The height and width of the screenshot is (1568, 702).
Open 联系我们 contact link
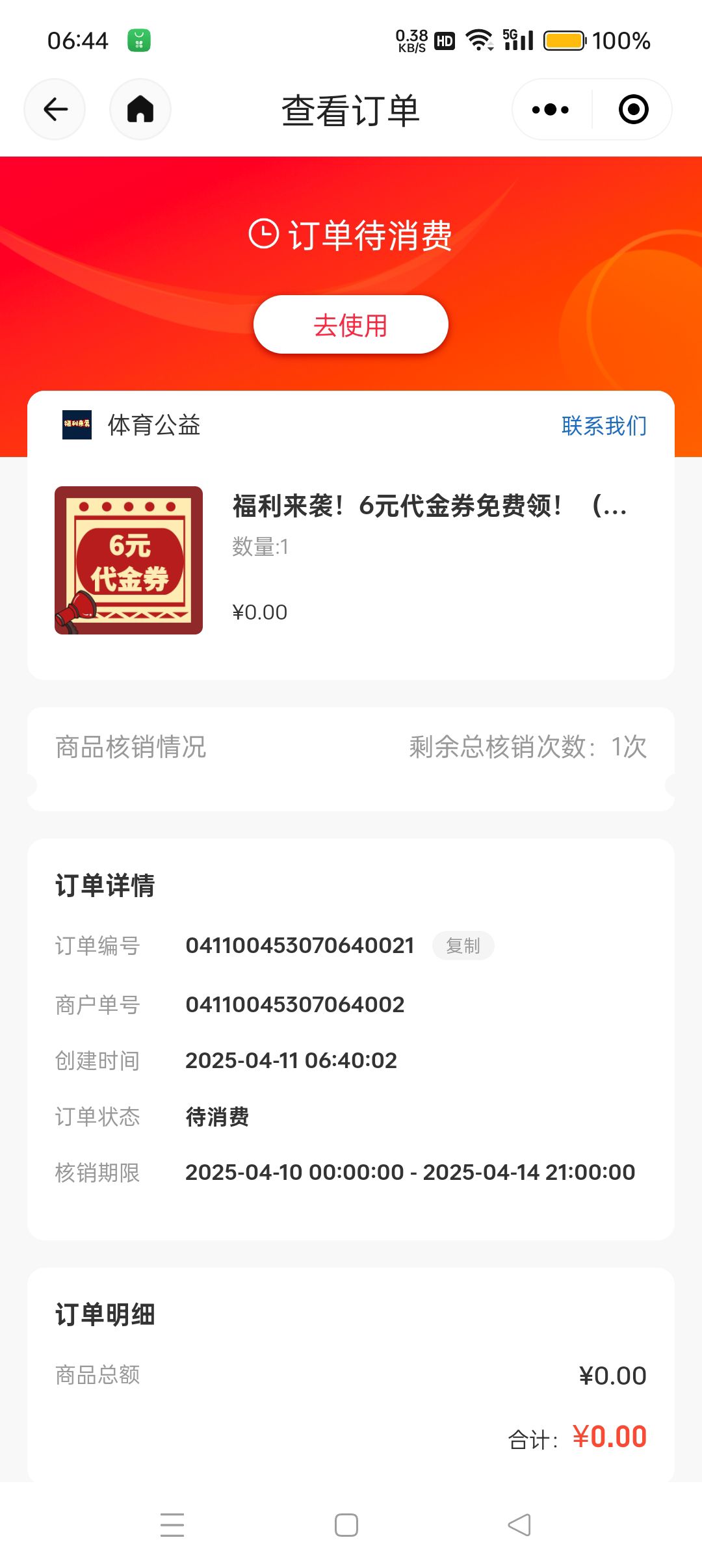[x=604, y=426]
